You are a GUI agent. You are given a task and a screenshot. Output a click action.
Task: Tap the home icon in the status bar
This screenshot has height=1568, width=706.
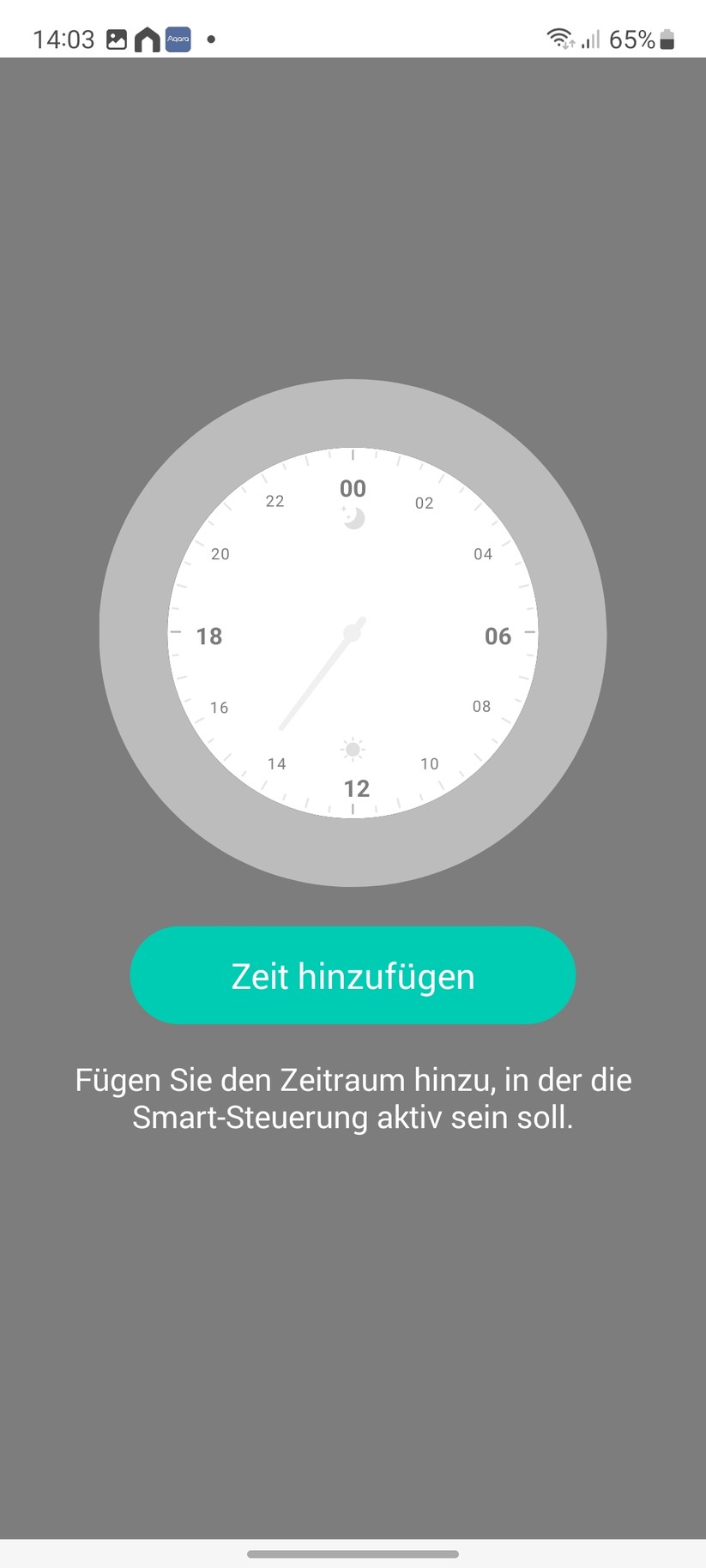(x=144, y=39)
